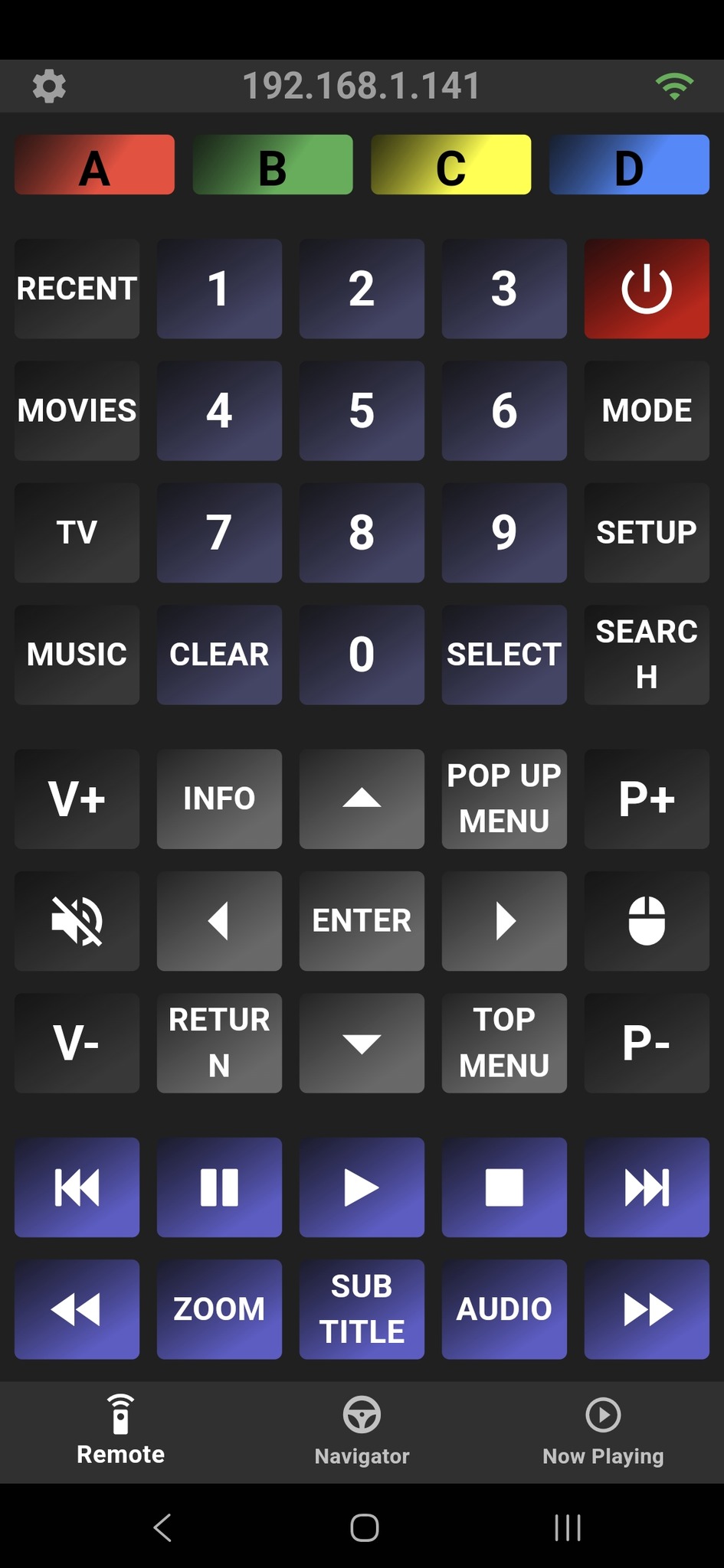Tap the red A button
This screenshot has height=1568, width=724.
coord(94,165)
